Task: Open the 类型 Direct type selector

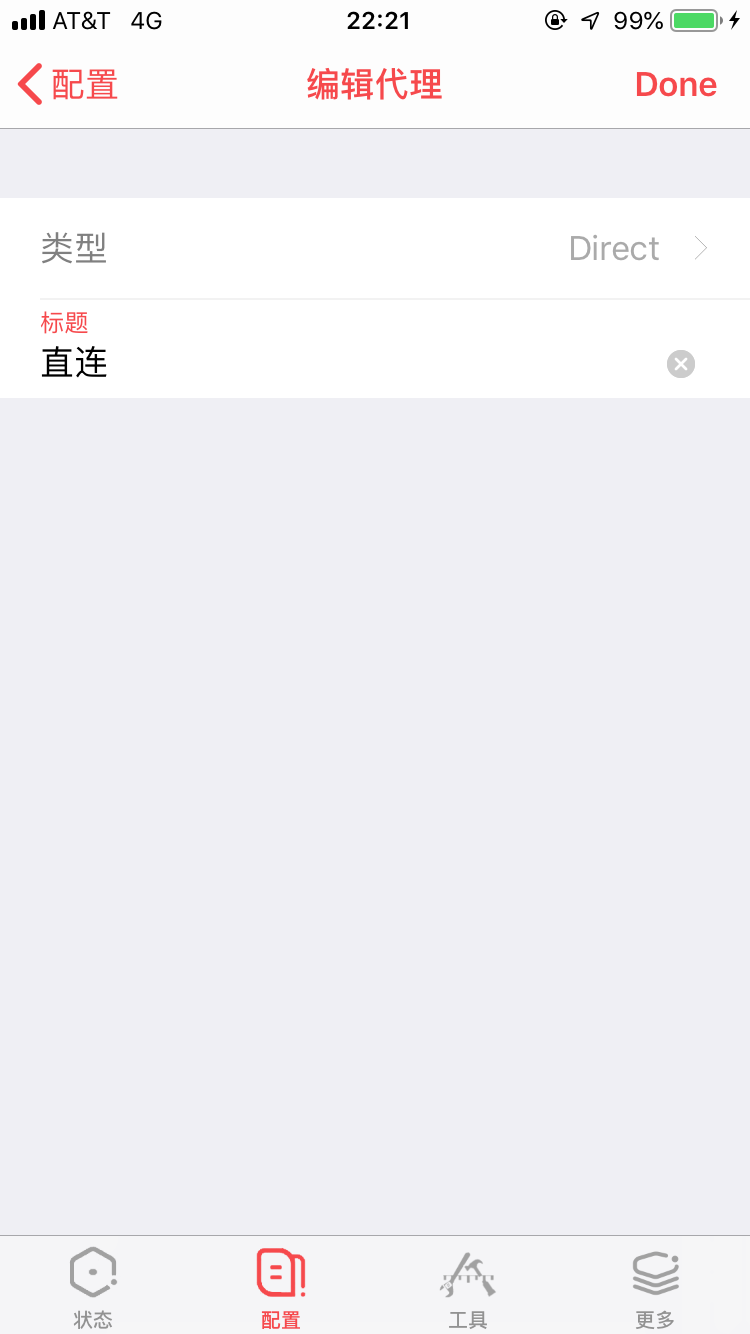Action: (375, 248)
